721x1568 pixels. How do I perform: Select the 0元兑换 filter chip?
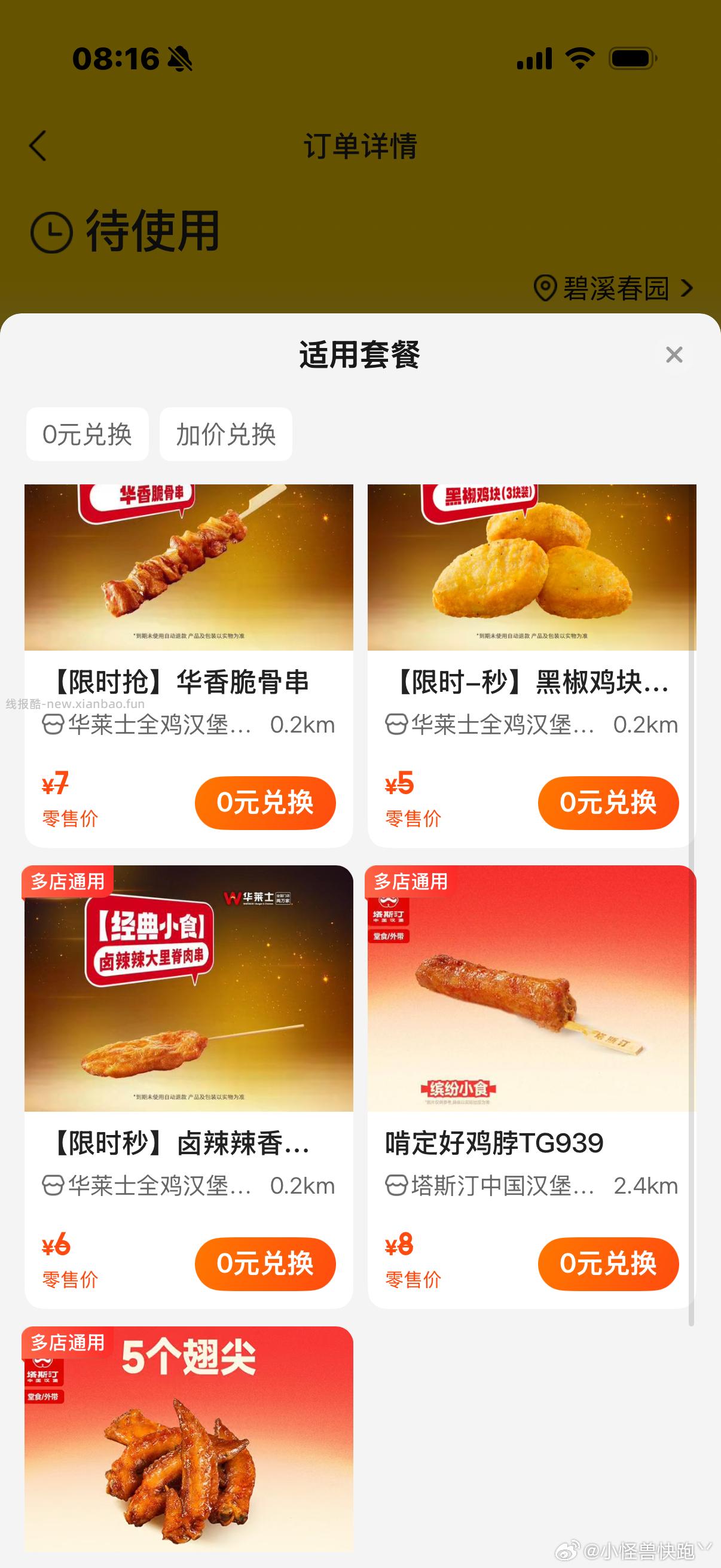tap(87, 434)
